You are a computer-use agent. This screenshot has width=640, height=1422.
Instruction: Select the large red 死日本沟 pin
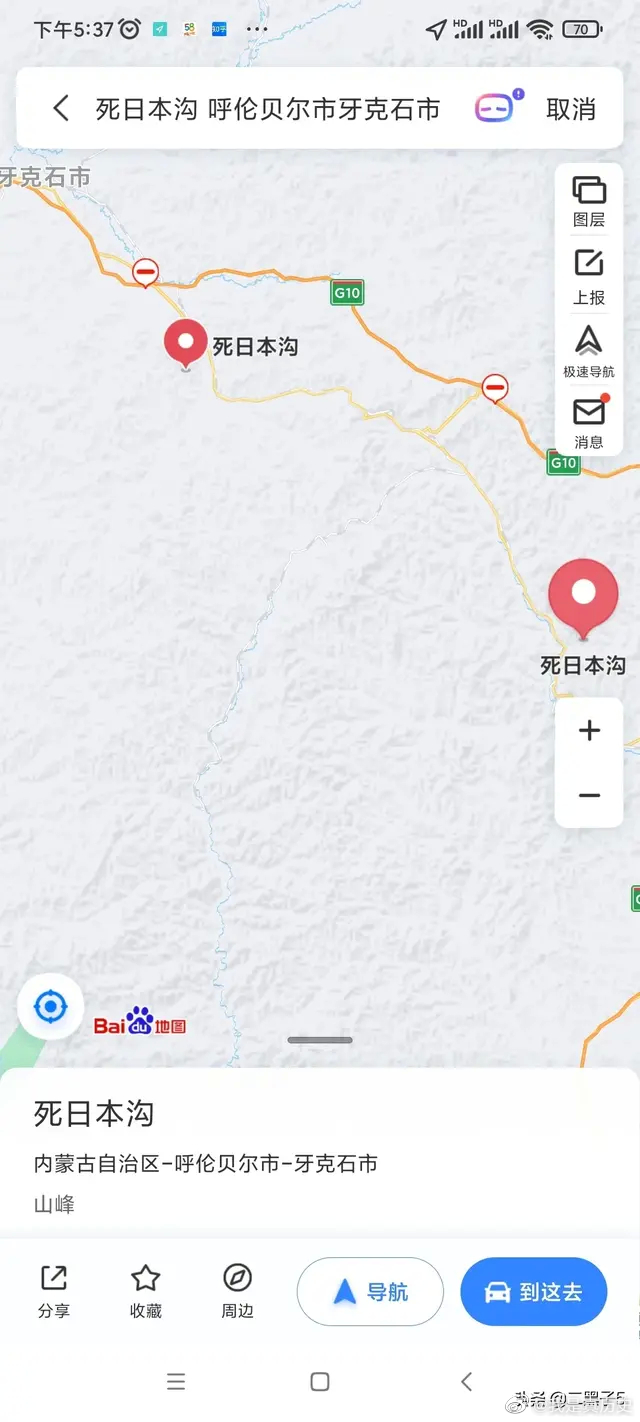(583, 595)
